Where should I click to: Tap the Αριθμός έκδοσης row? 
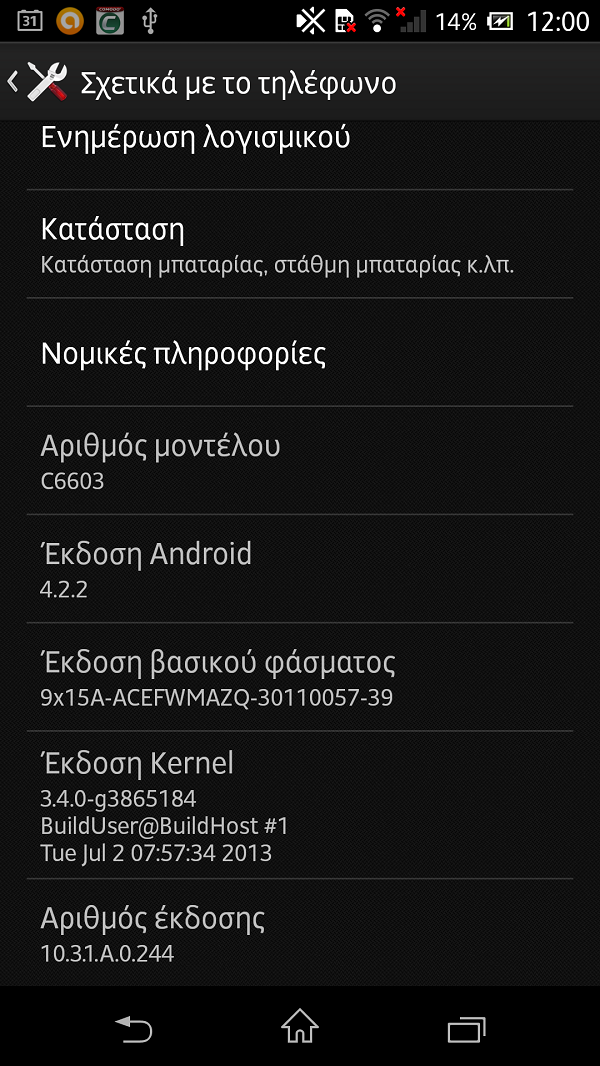click(300, 933)
